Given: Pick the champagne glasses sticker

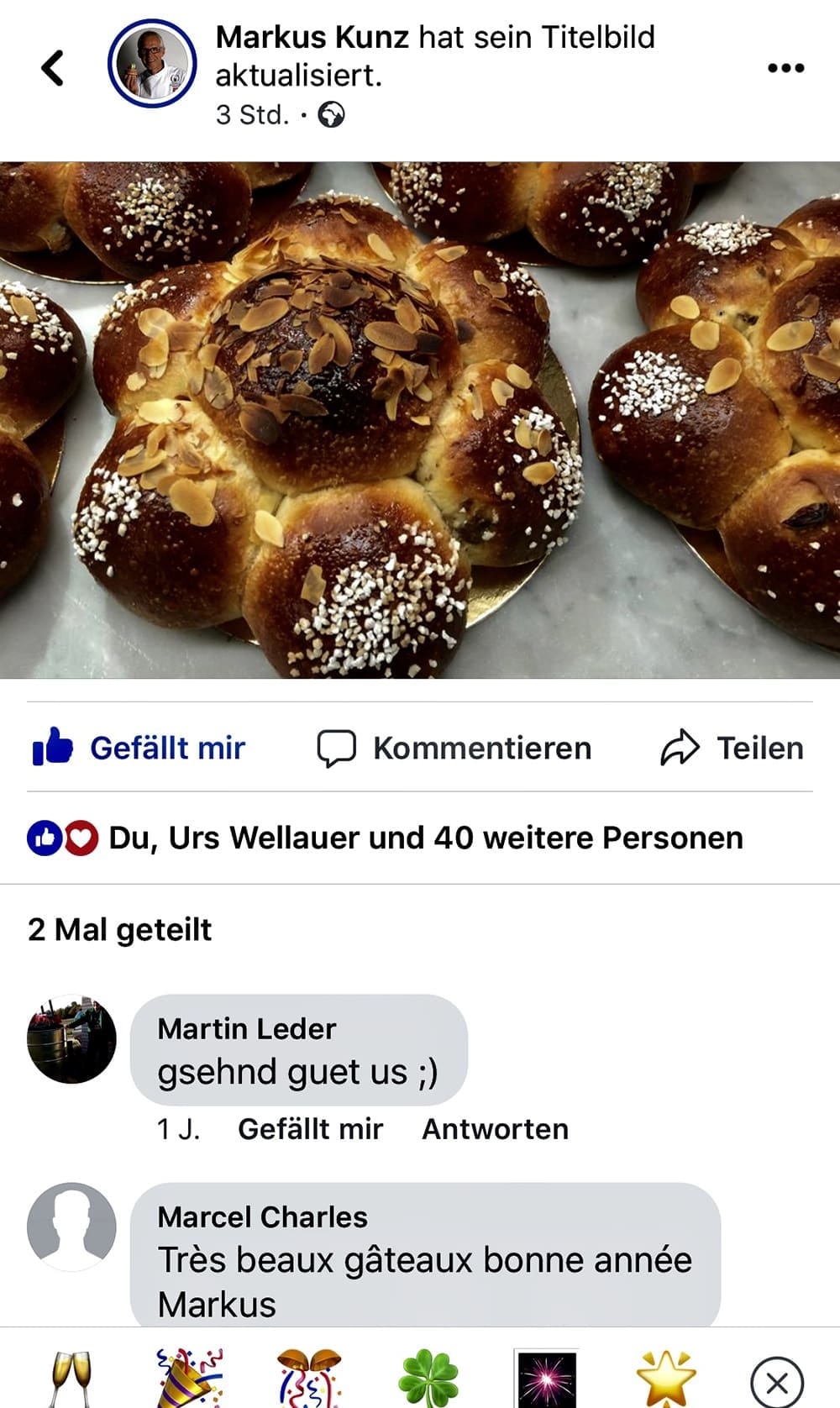Looking at the screenshot, I should point(71,1378).
